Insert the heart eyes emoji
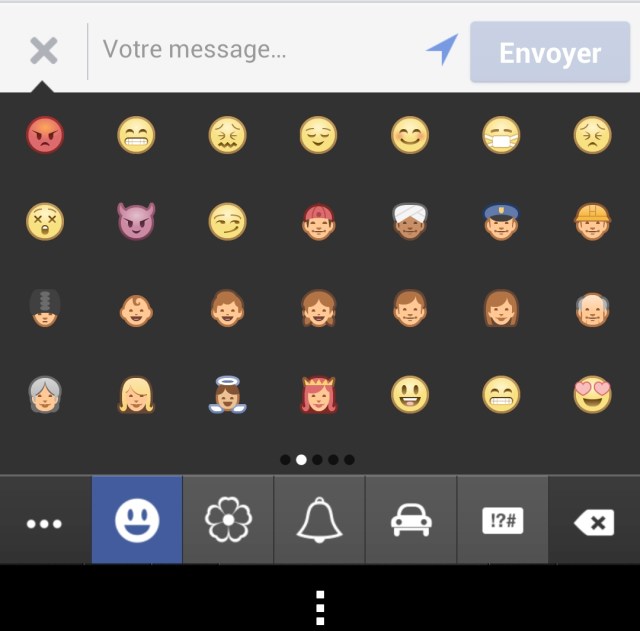 tap(592, 395)
